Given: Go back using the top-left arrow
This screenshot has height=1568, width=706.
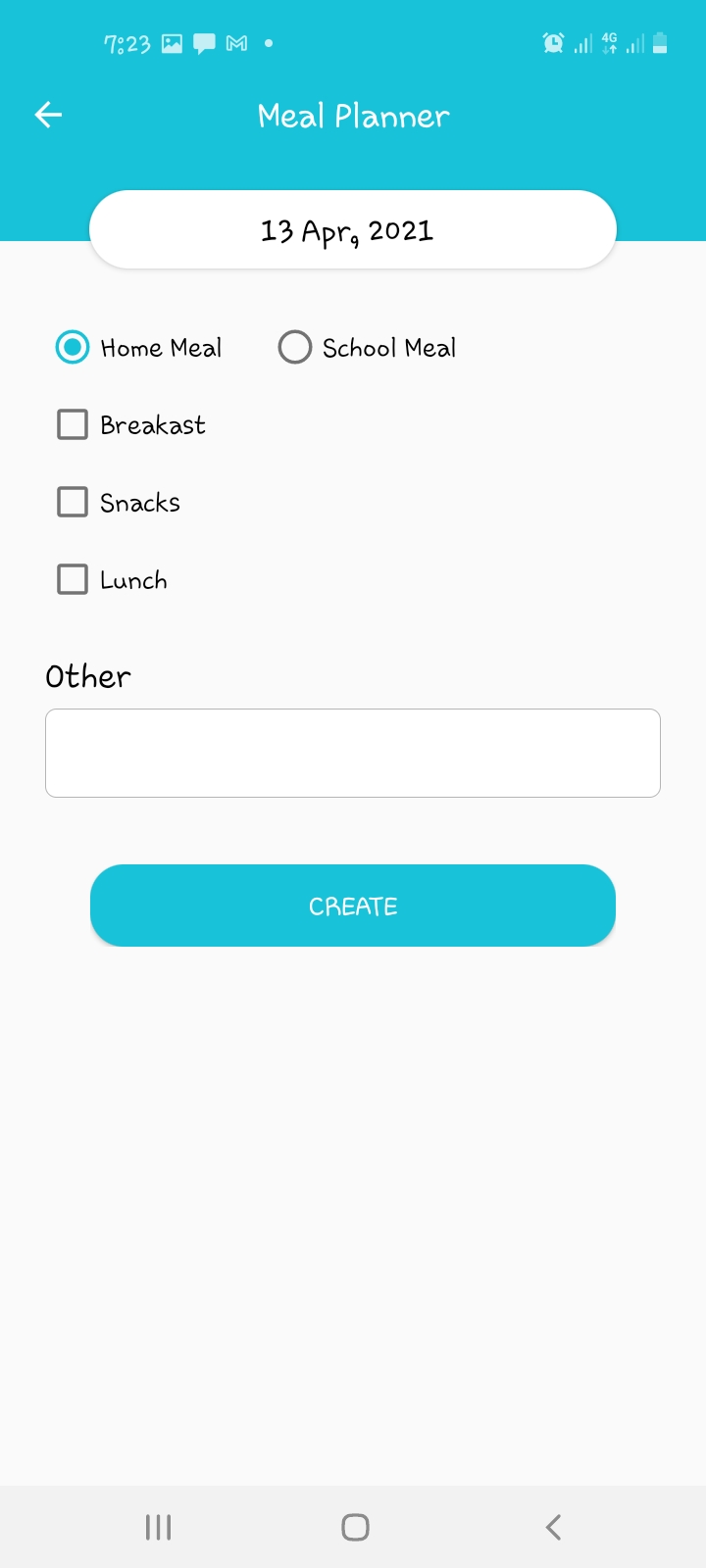Looking at the screenshot, I should point(48,116).
